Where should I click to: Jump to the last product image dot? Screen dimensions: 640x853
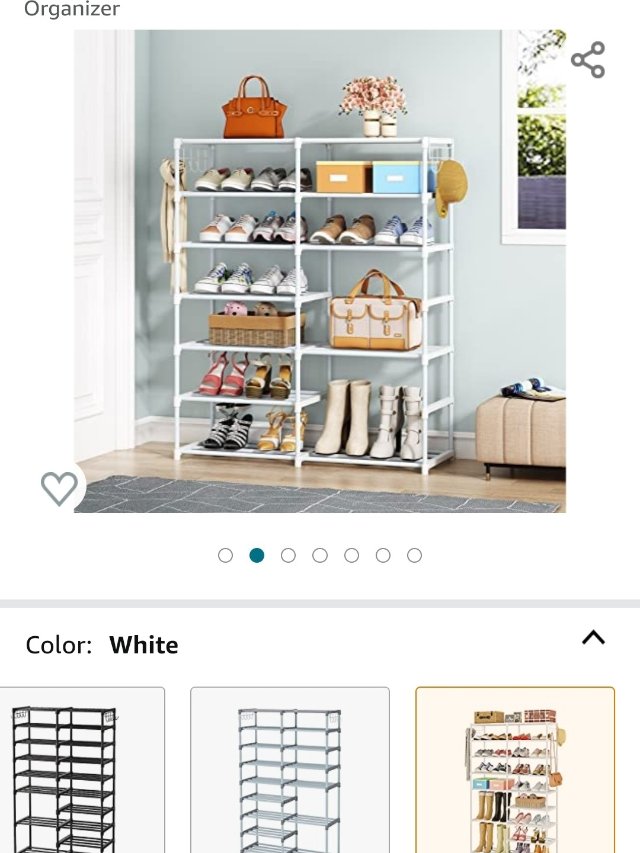(x=414, y=555)
